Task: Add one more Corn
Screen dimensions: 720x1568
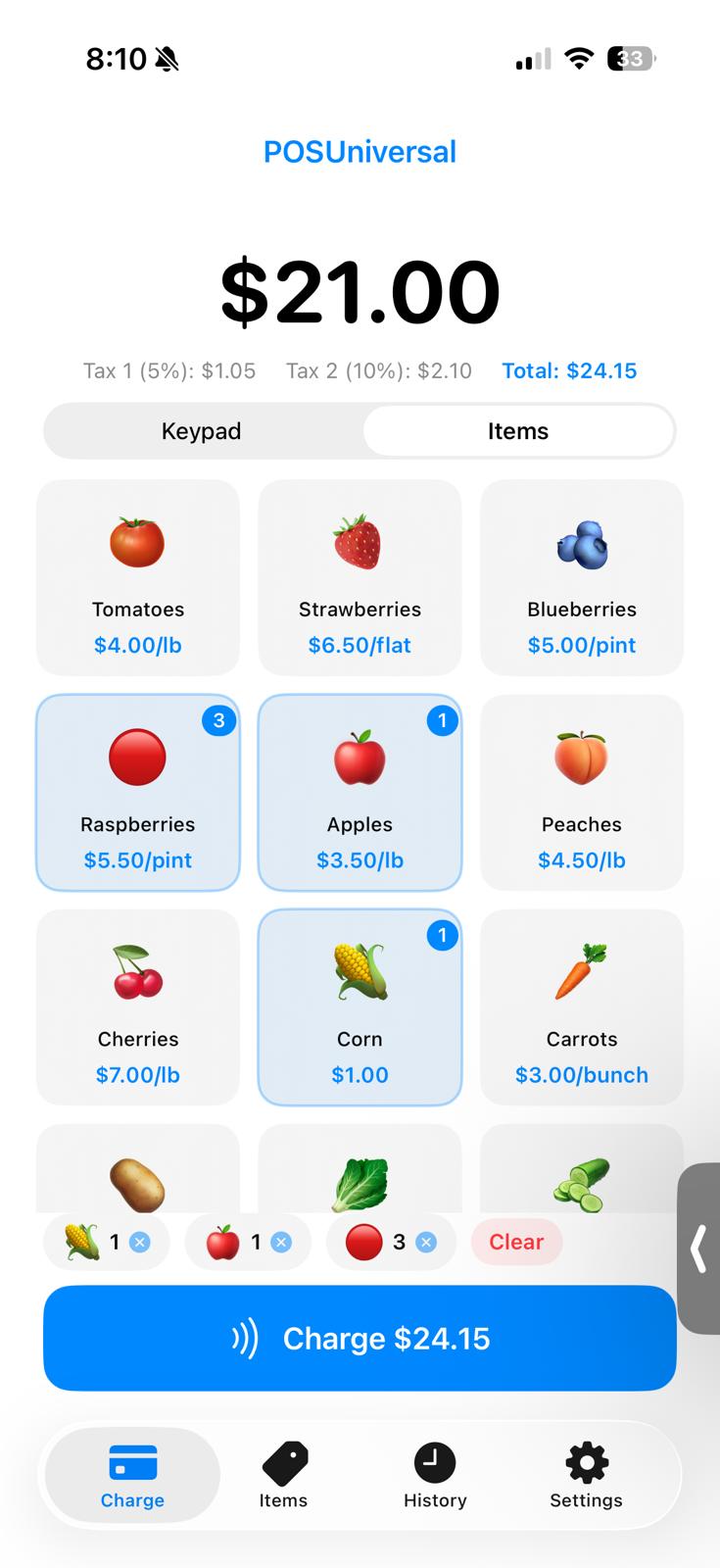Action: (x=360, y=1007)
